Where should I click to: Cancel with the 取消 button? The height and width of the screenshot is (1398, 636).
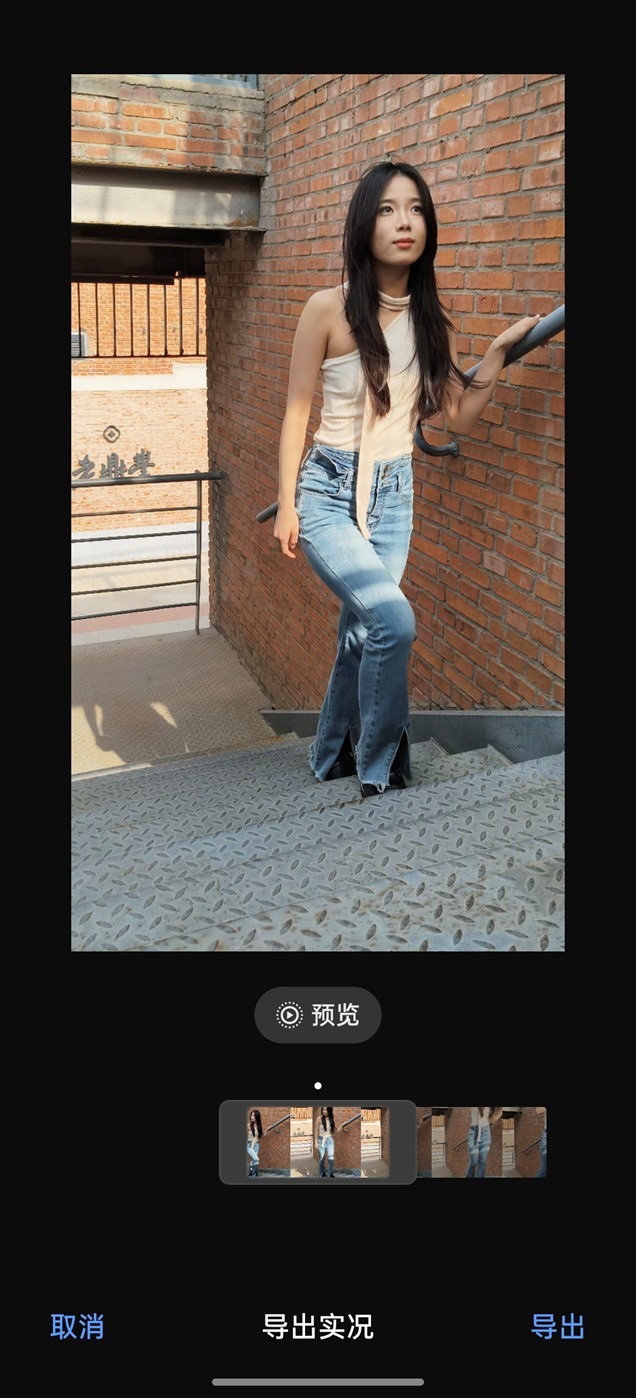tap(77, 1327)
